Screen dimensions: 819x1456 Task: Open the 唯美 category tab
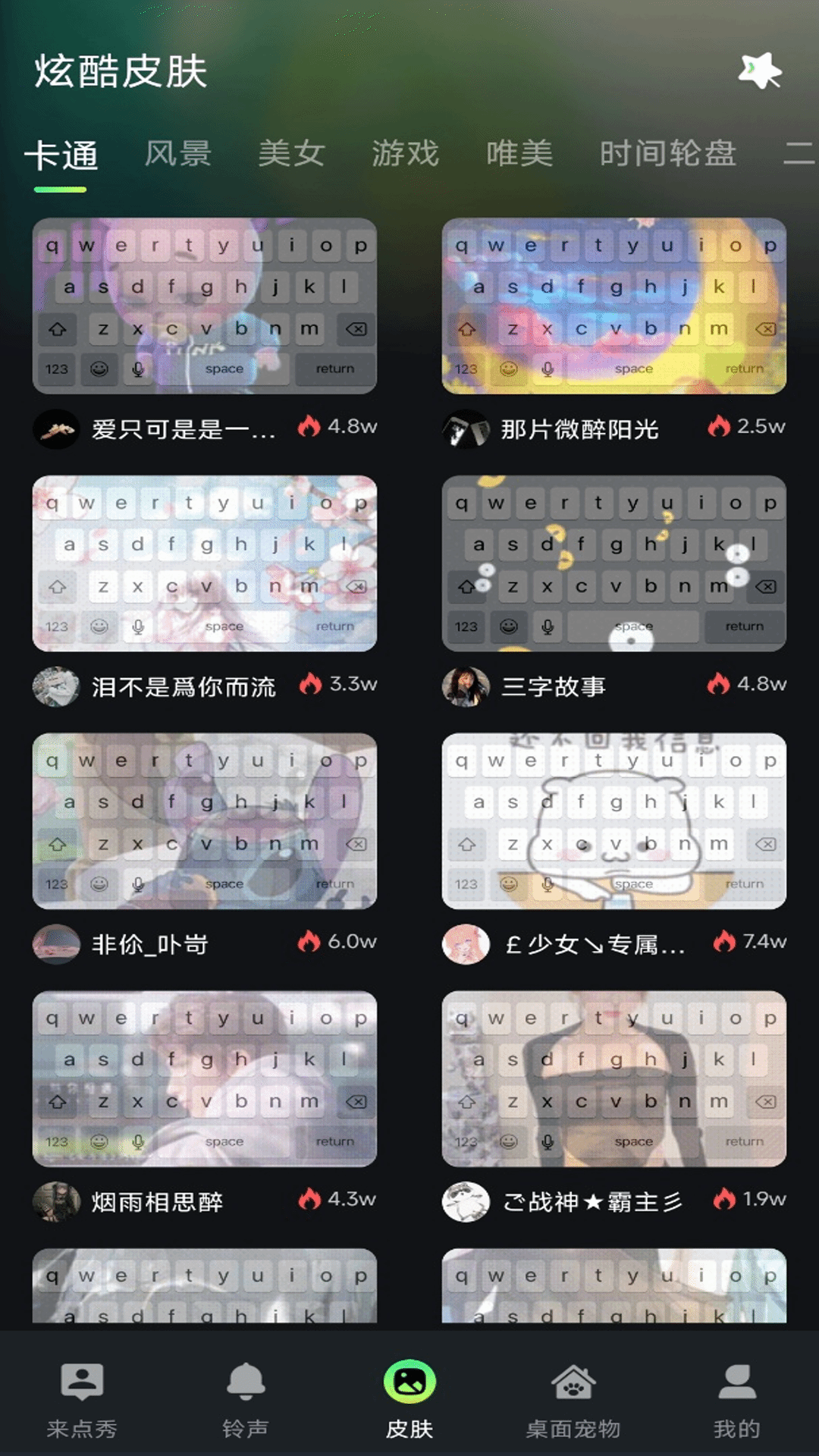tap(519, 154)
